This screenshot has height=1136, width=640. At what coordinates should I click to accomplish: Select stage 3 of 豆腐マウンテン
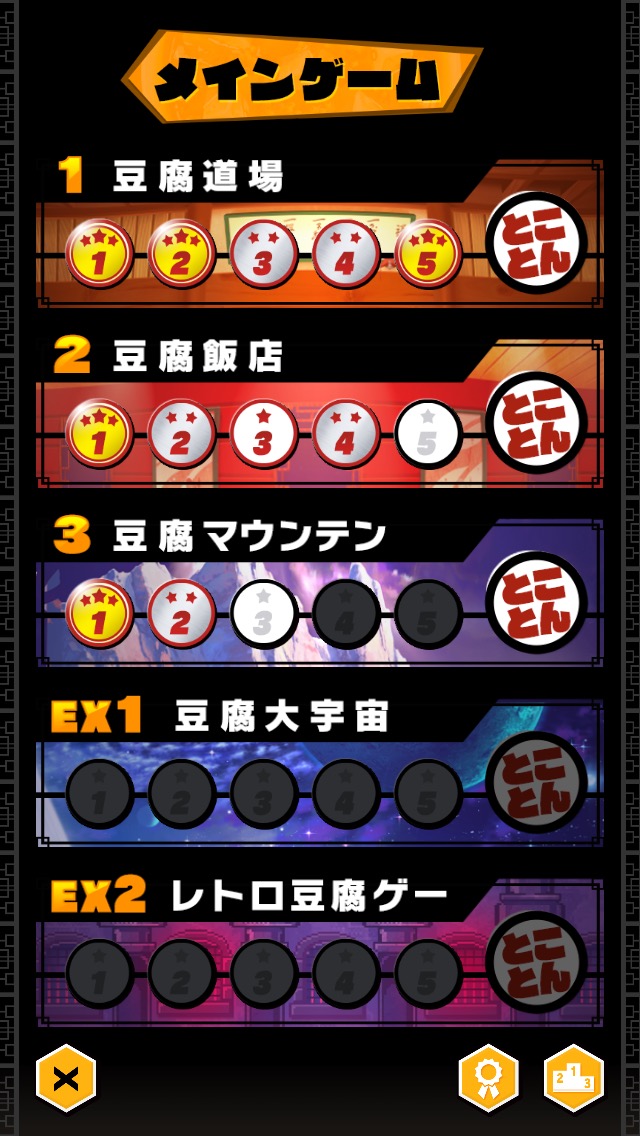263,614
